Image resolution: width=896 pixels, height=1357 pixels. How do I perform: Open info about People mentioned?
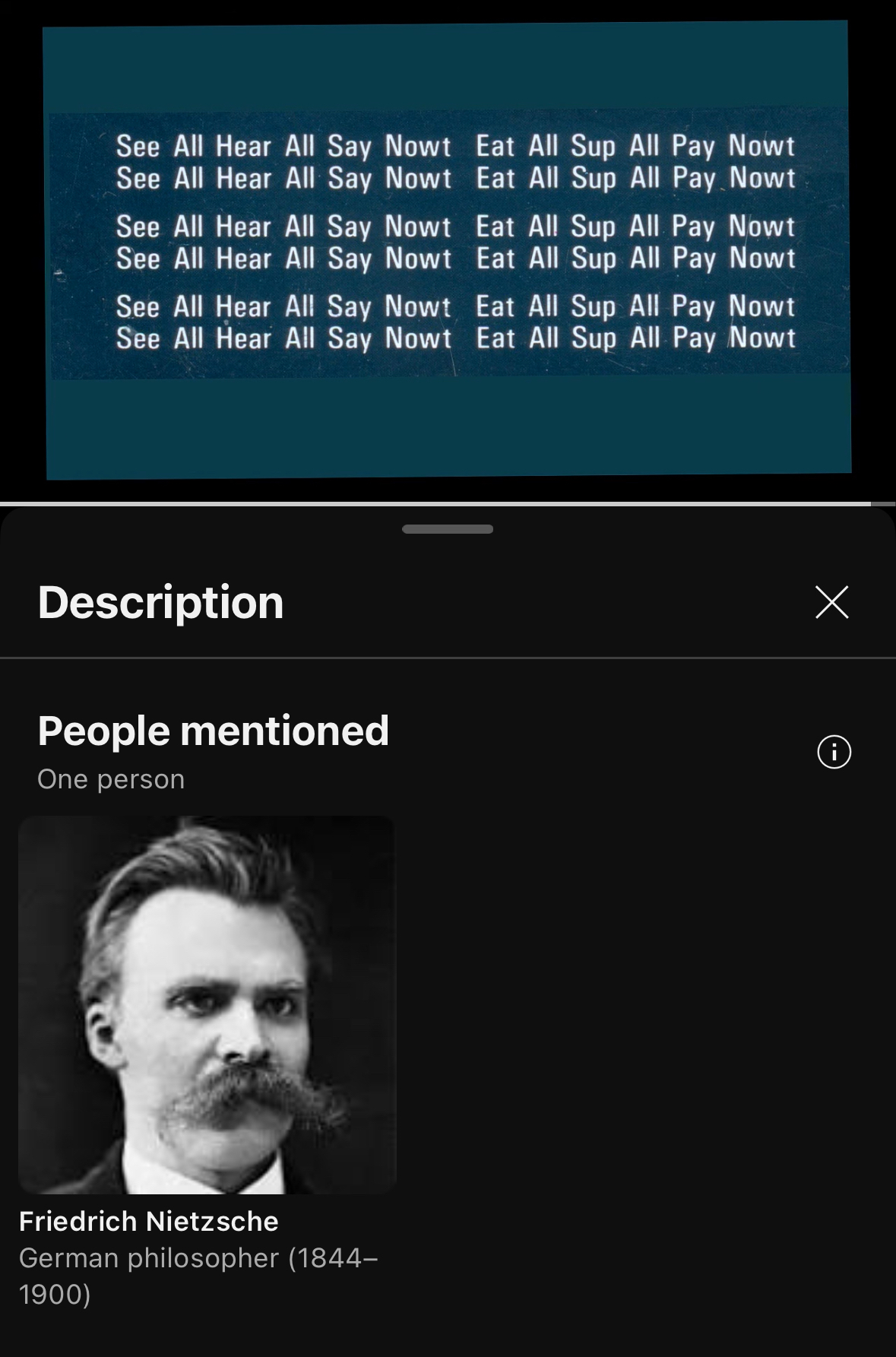click(x=834, y=752)
